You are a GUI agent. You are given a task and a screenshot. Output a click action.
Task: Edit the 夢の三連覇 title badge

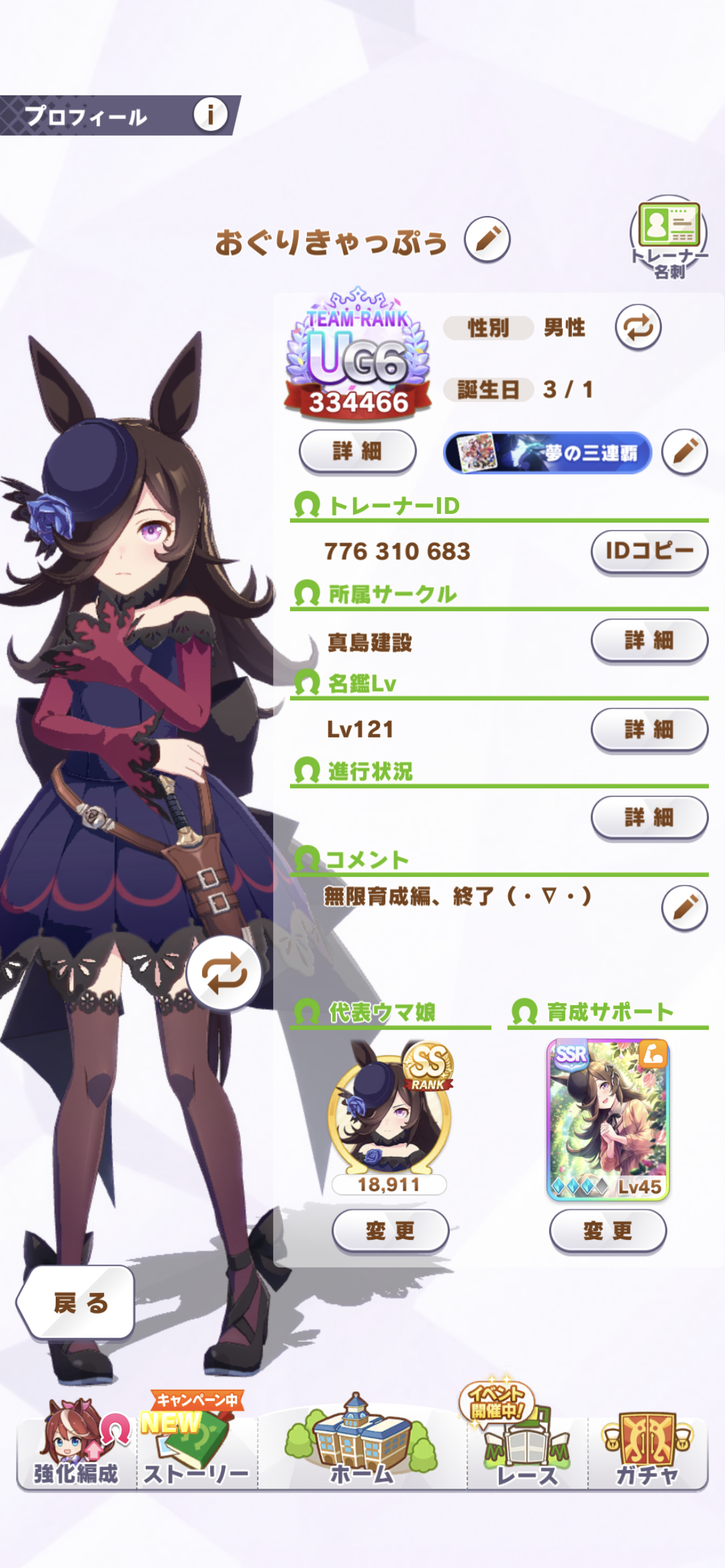pyautogui.click(x=684, y=452)
